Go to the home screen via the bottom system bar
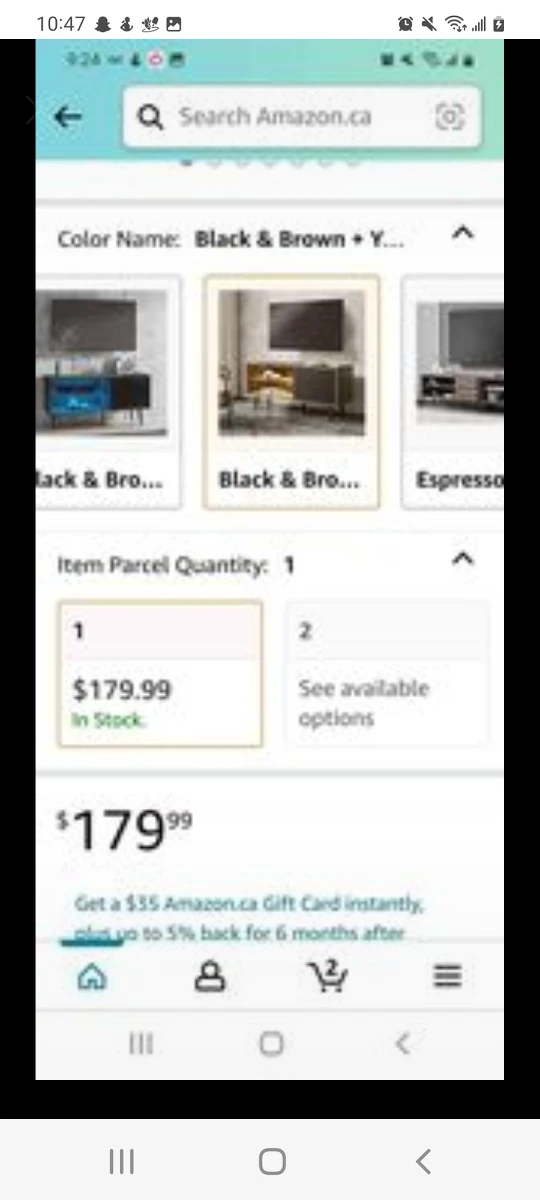The height and width of the screenshot is (1200, 540). (272, 1161)
